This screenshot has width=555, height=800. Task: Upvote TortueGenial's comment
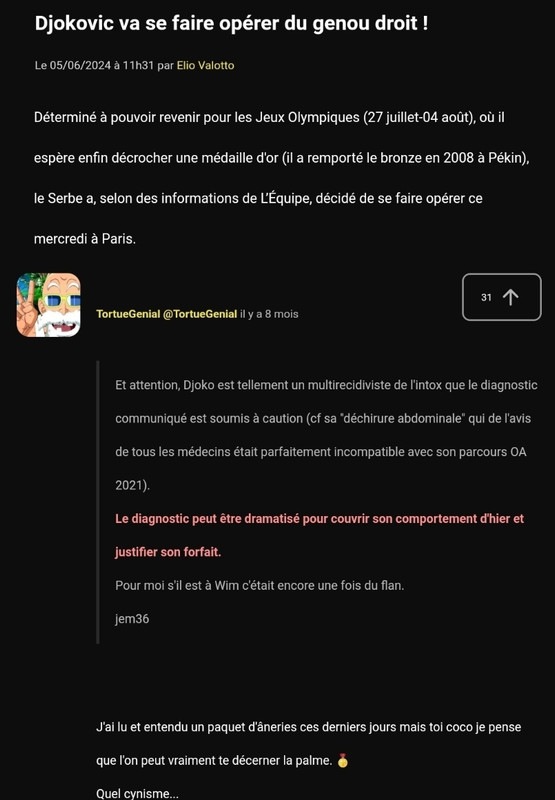pos(501,297)
